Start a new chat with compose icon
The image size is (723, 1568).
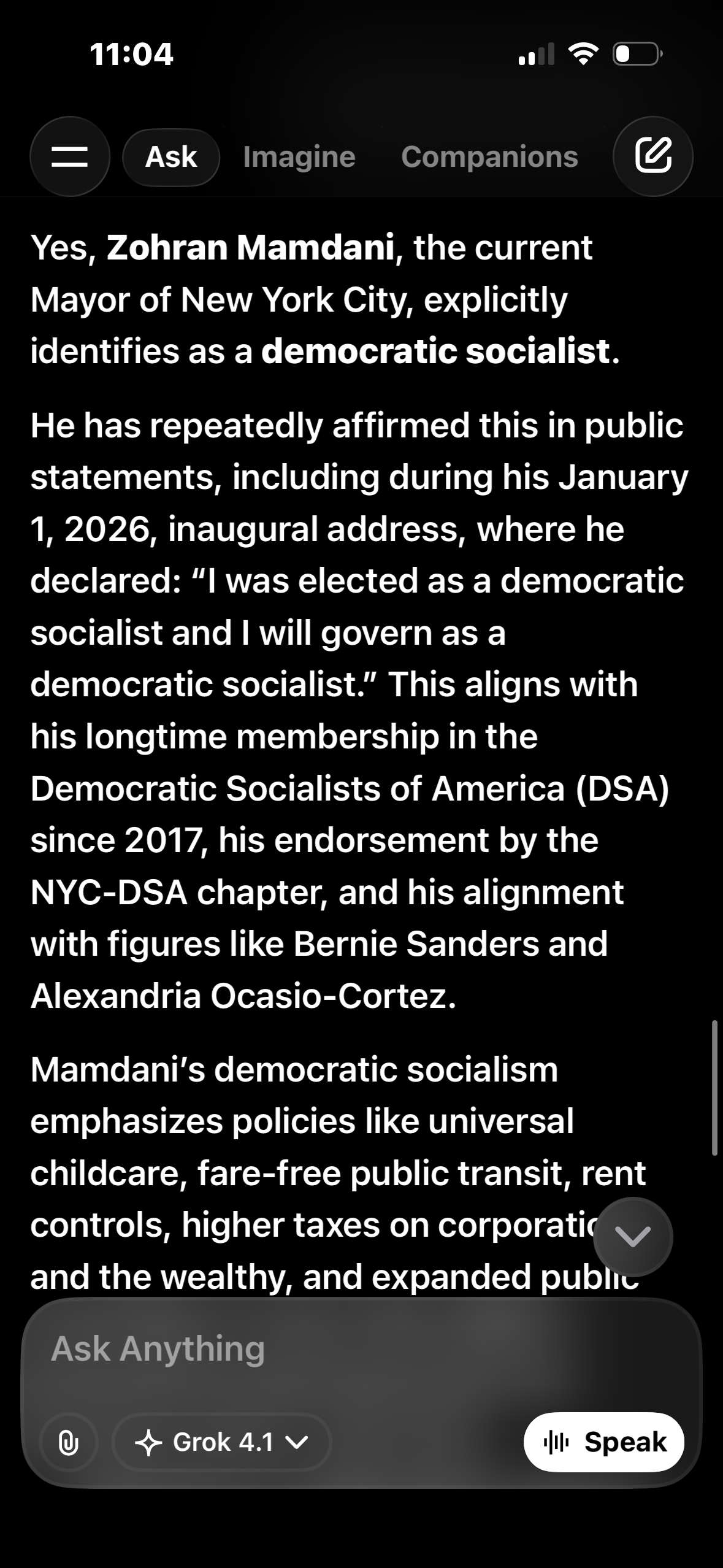tap(652, 156)
